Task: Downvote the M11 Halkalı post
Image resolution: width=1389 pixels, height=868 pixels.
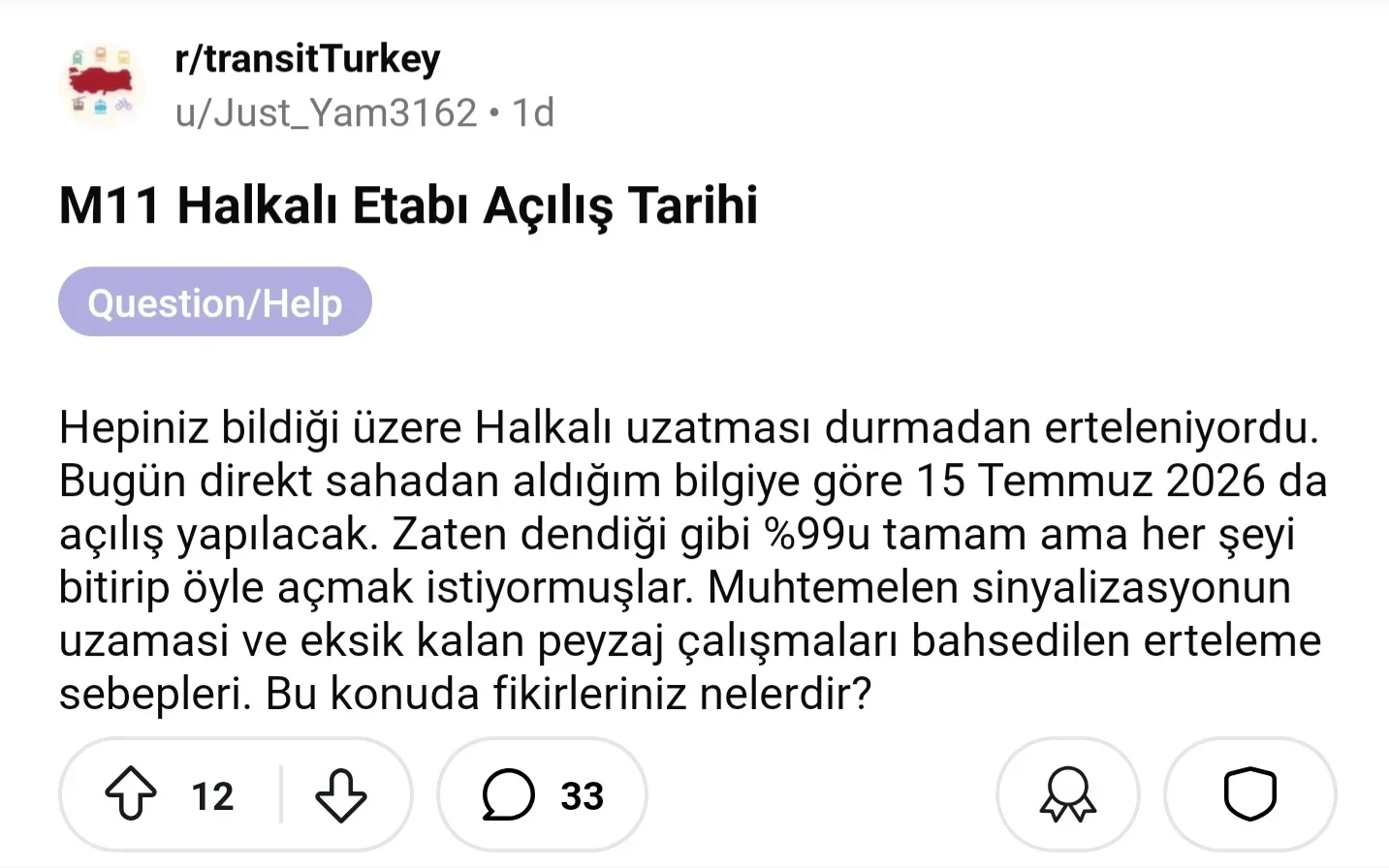Action: [x=341, y=794]
